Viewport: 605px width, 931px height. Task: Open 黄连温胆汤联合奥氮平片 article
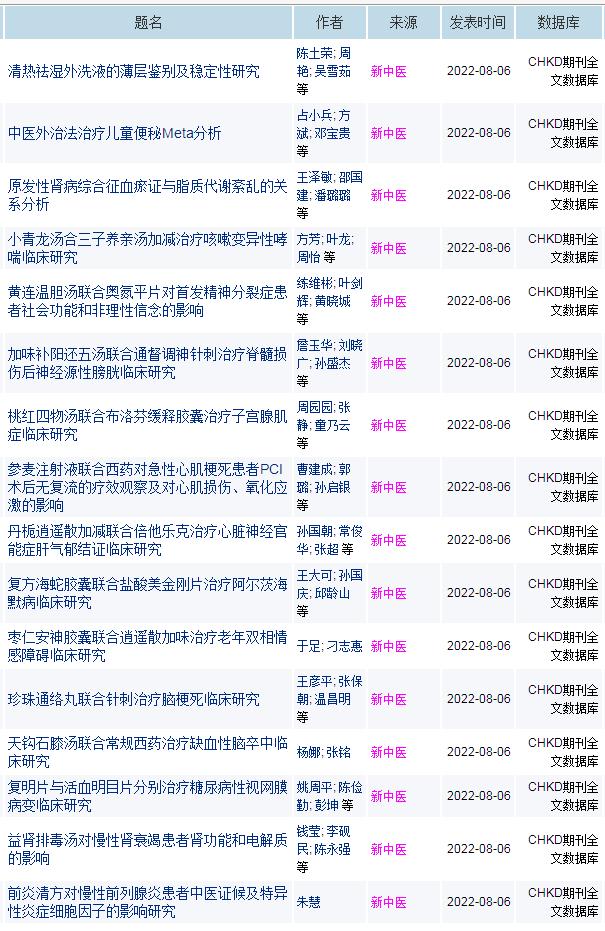point(147,301)
